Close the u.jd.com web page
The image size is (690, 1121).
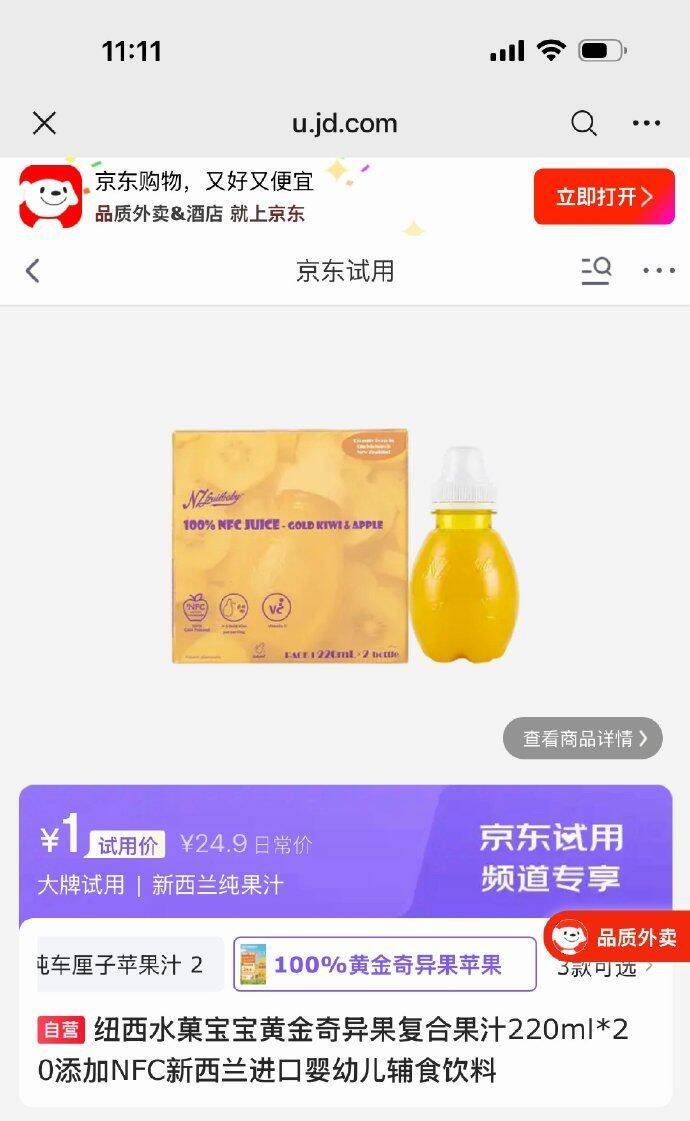point(44,123)
